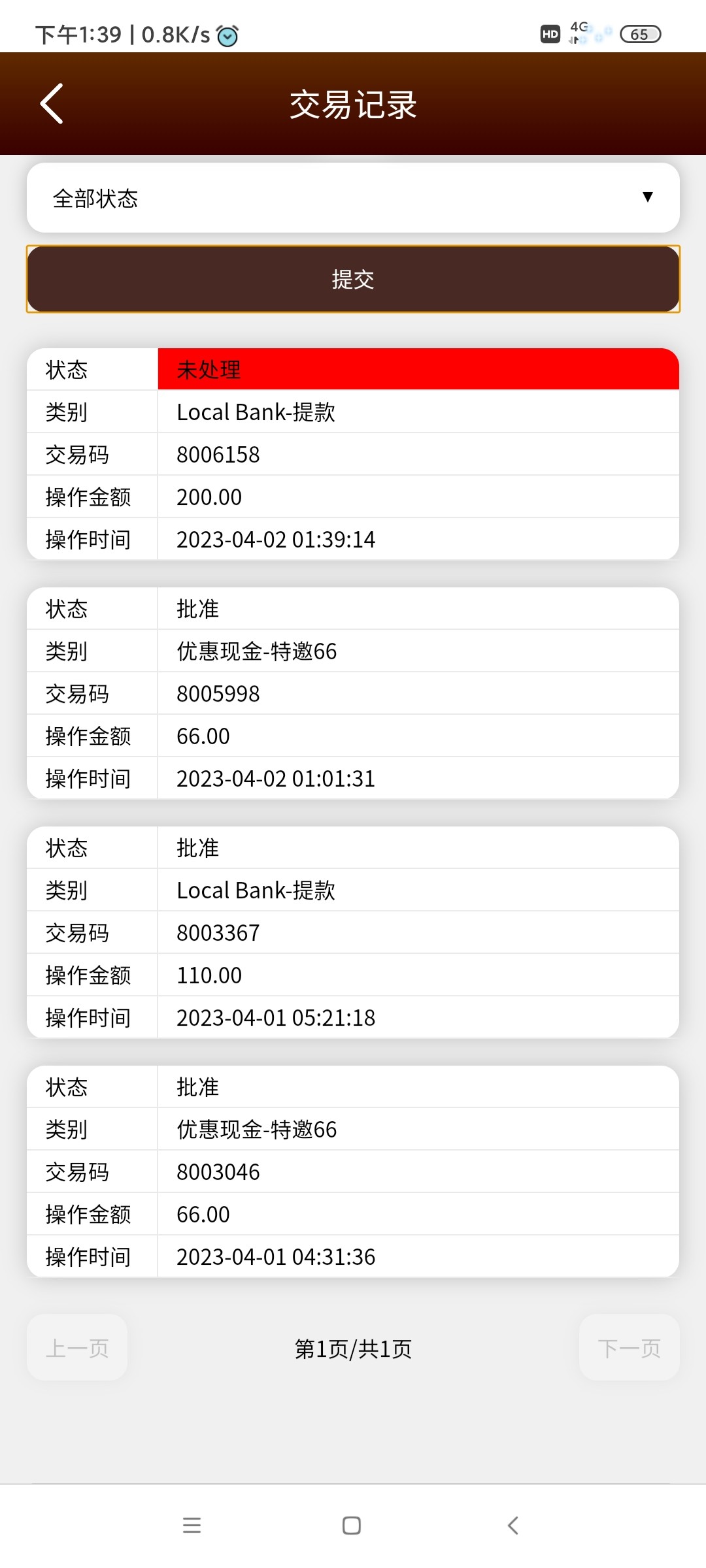
Task: Tap the 下一页 next page button
Action: click(629, 1347)
